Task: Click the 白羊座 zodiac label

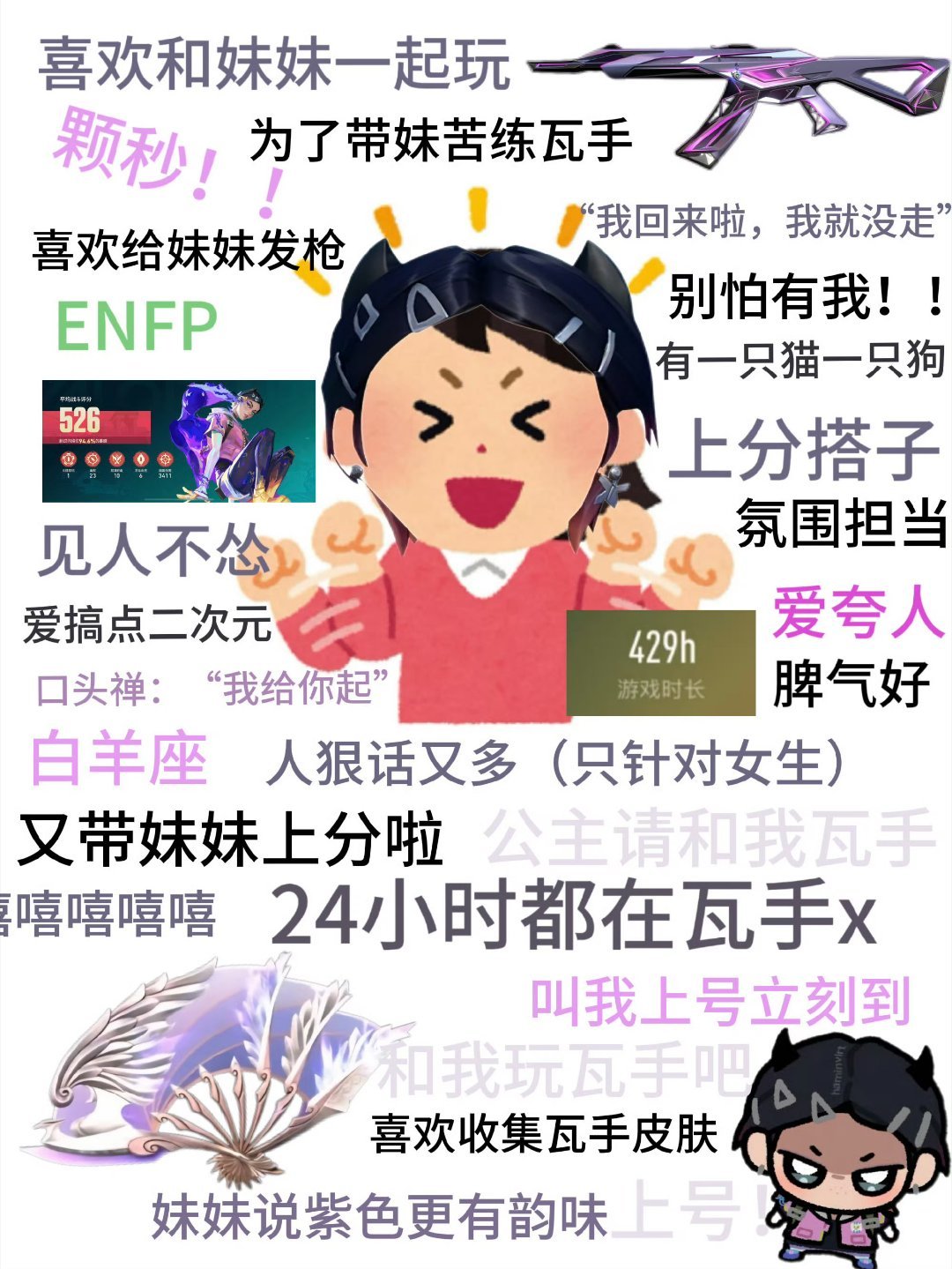Action: [x=119, y=758]
